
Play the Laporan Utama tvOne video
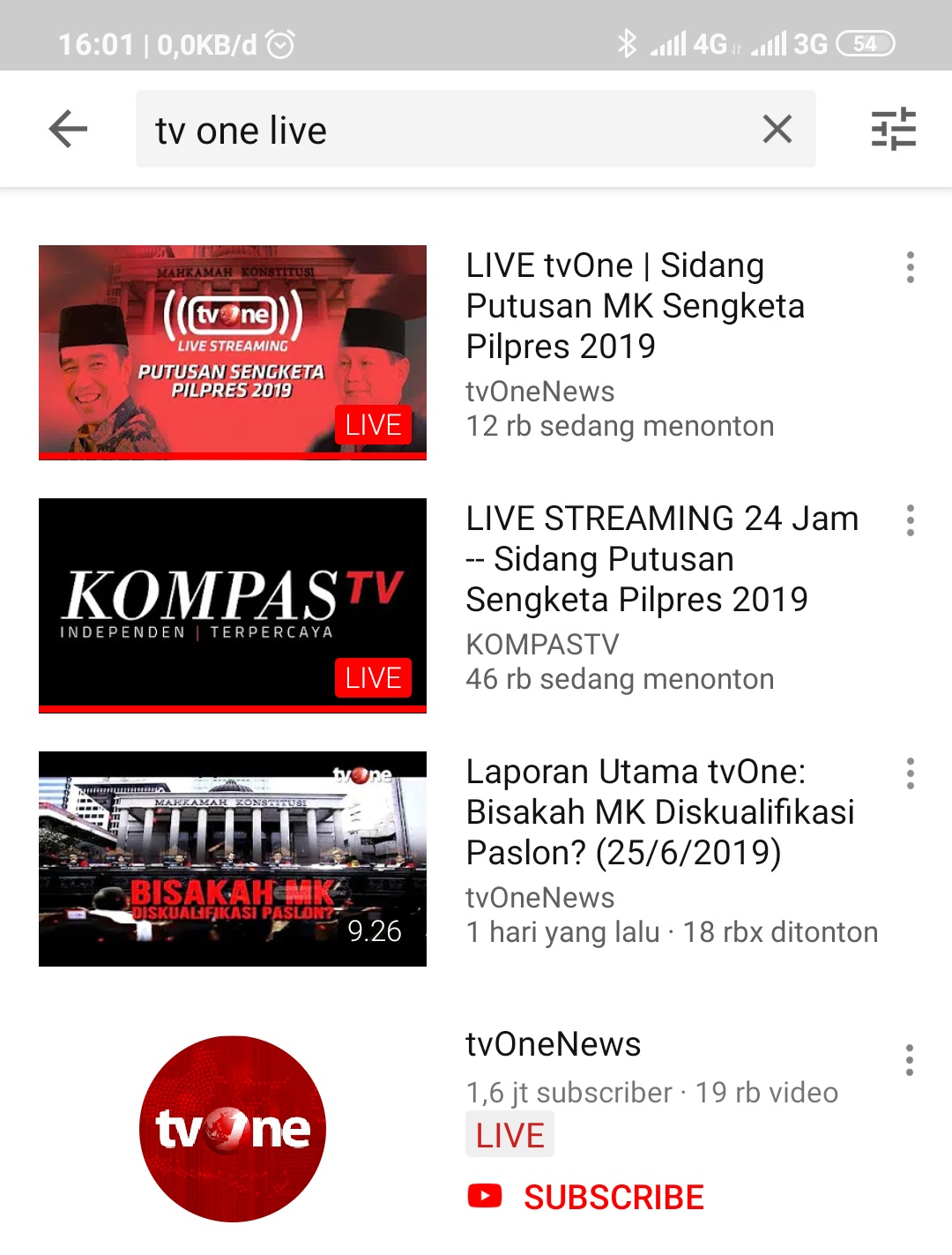(233, 858)
